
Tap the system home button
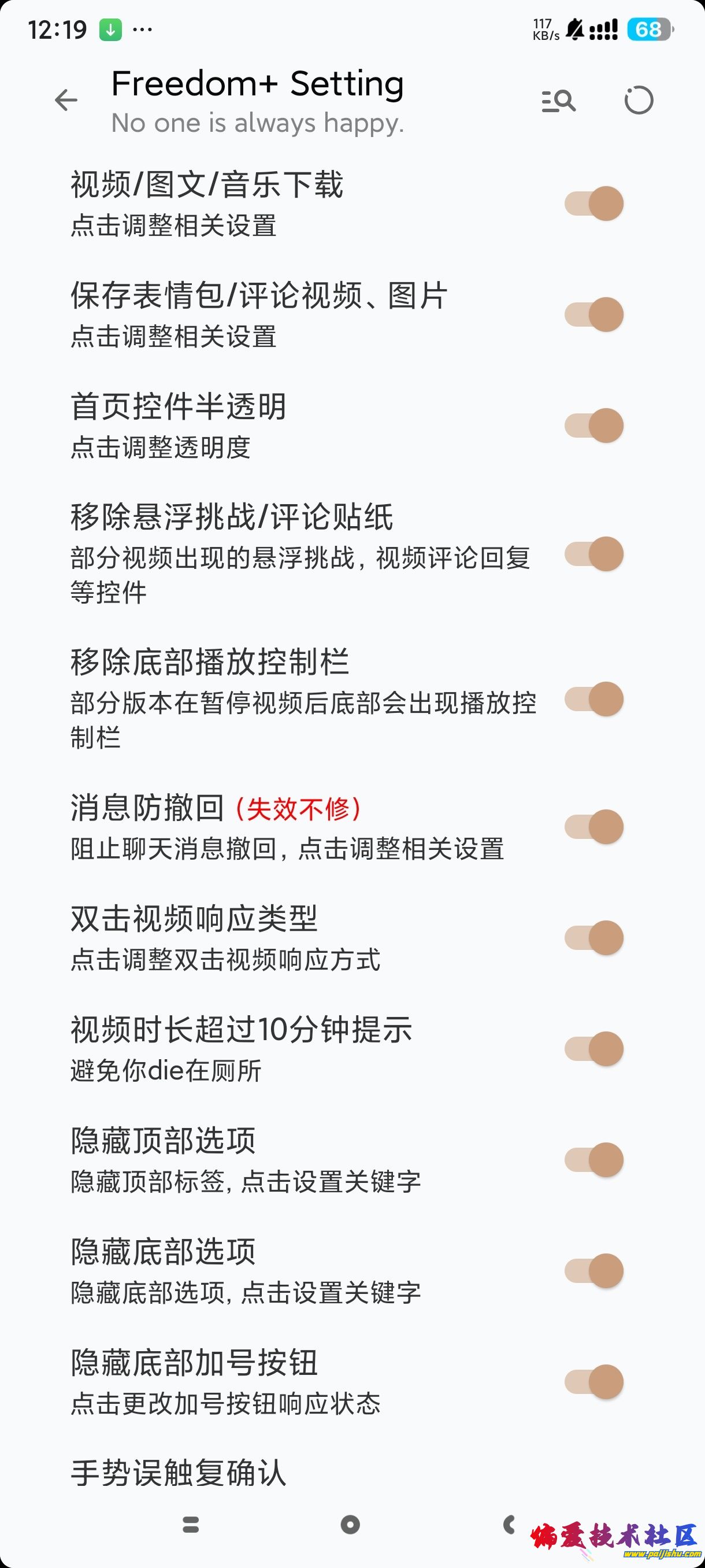(x=350, y=1525)
